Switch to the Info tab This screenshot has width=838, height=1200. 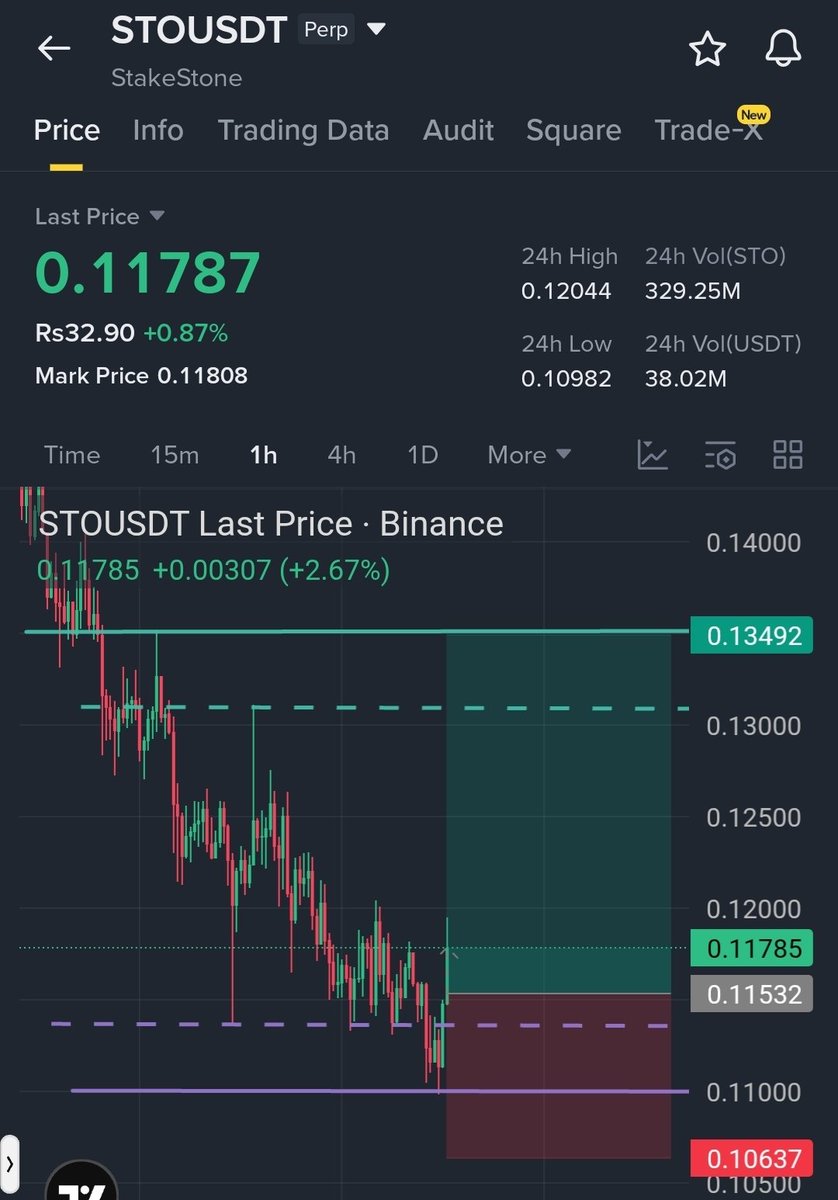[x=158, y=130]
